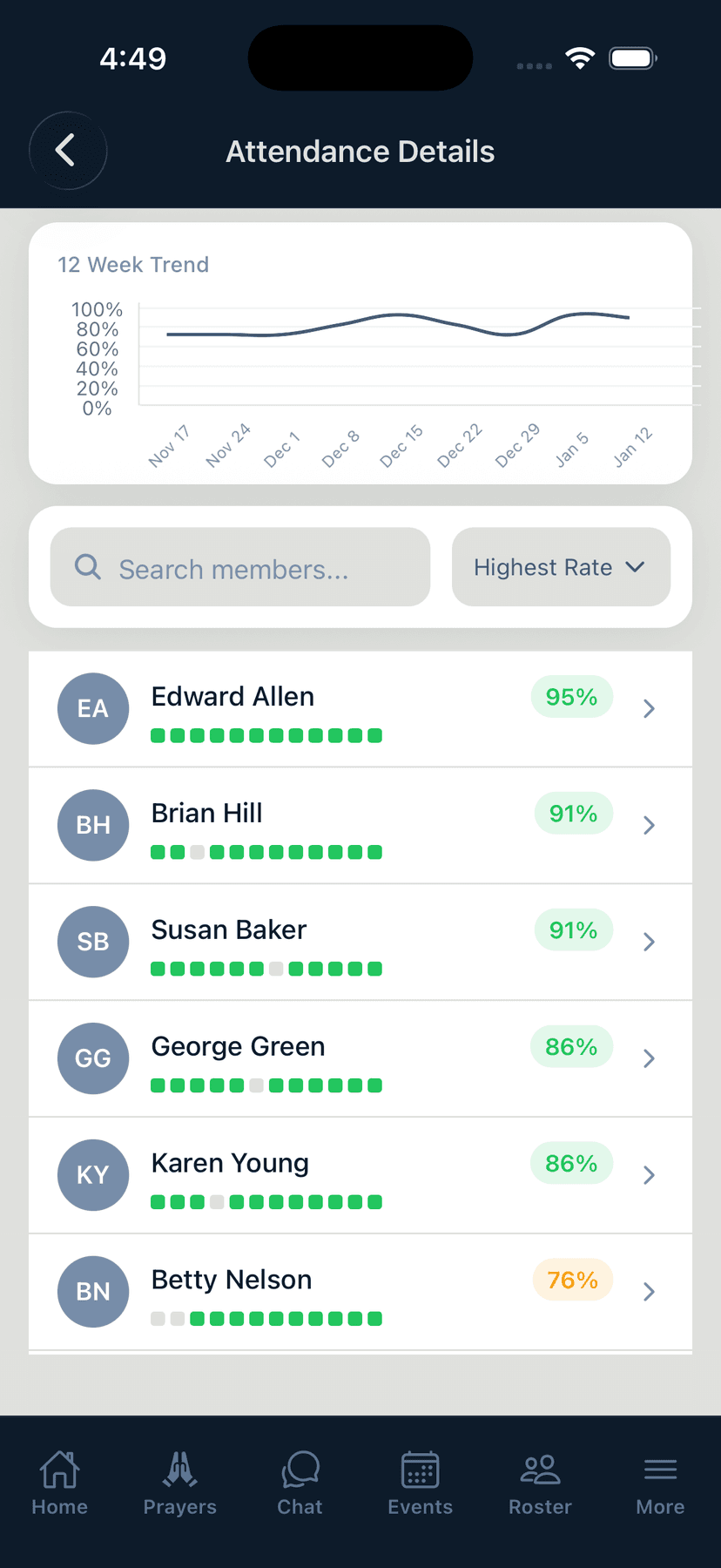721x1568 pixels.
Task: Click the magnifying glass search icon
Action: 86,566
